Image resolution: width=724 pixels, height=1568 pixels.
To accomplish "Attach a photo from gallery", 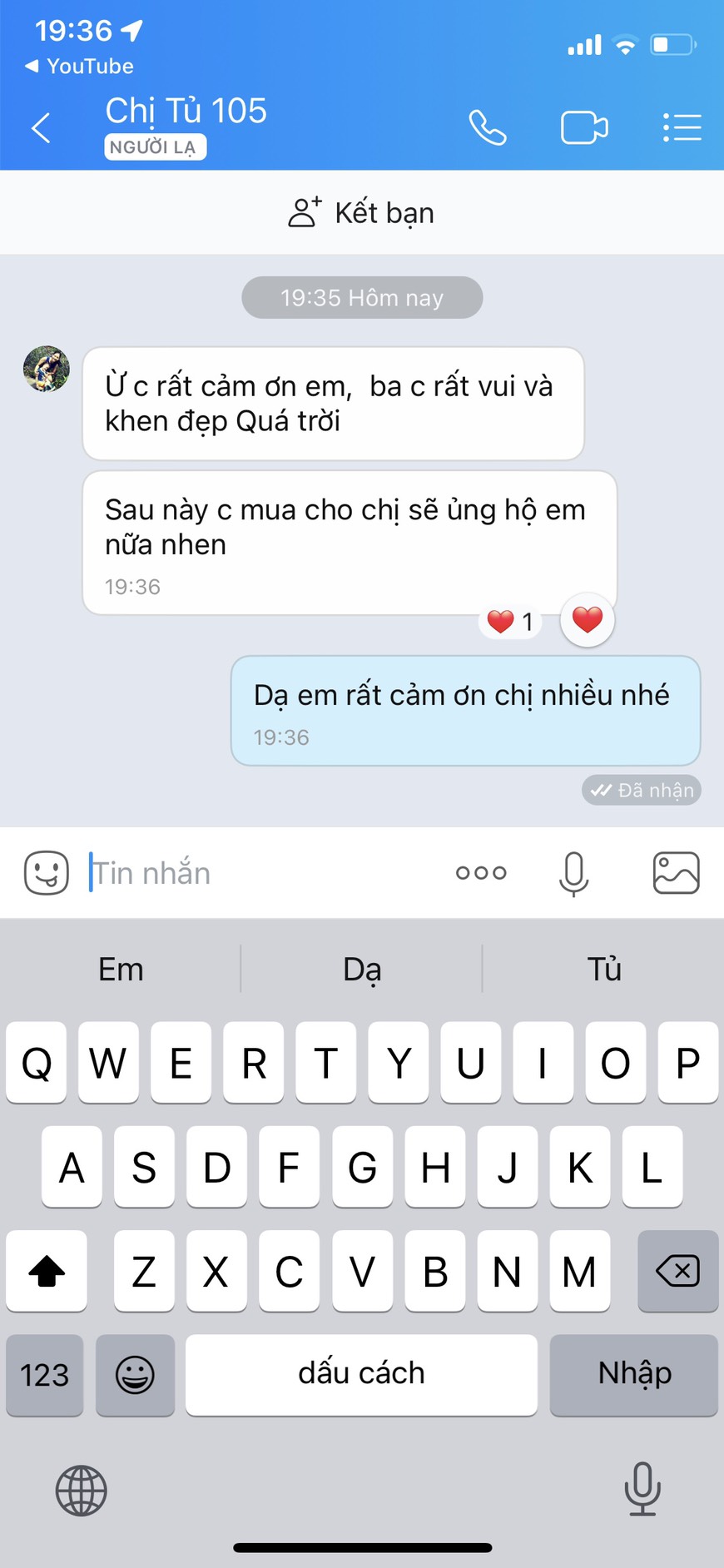I will 676,873.
